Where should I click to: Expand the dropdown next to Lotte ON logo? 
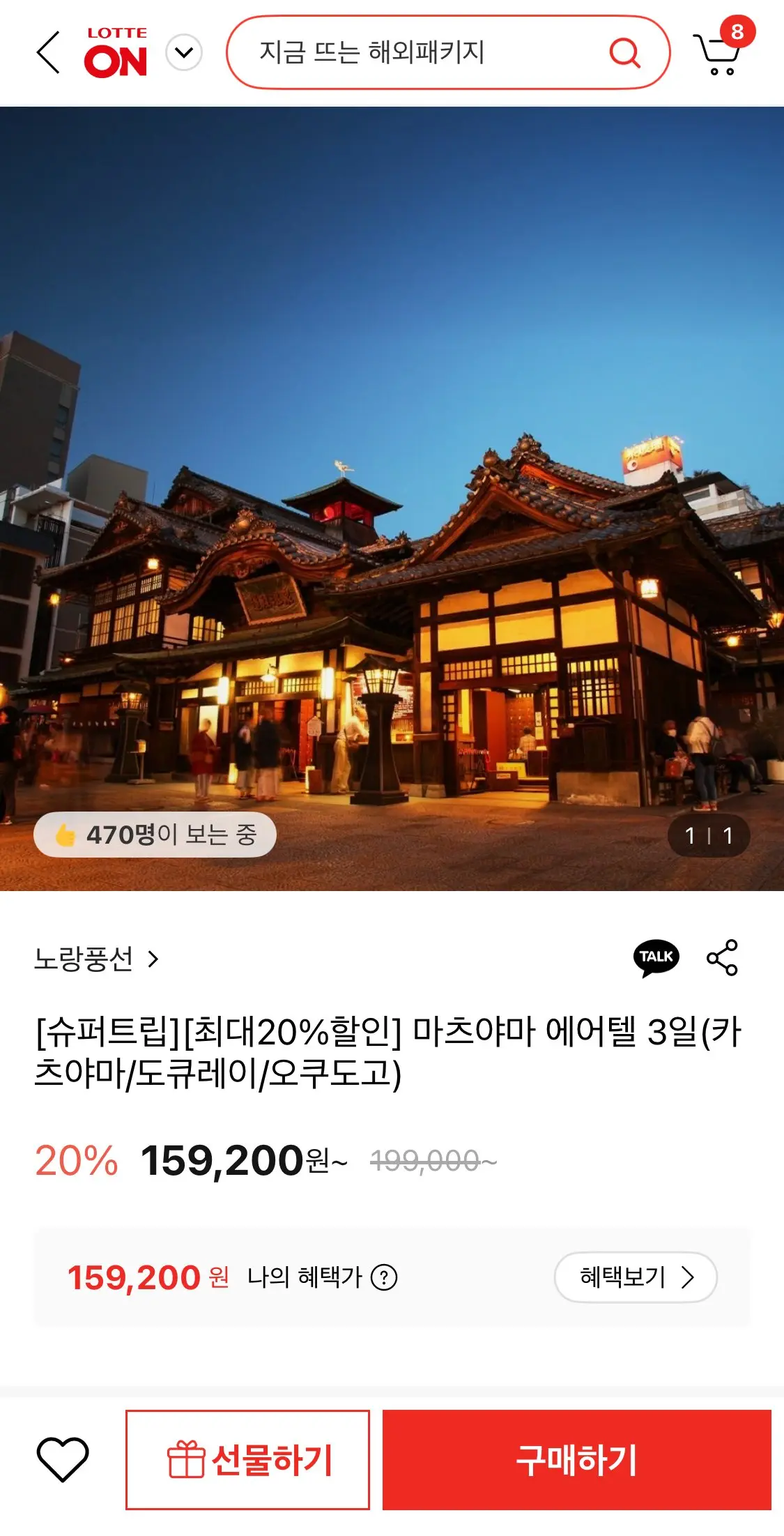click(x=184, y=53)
